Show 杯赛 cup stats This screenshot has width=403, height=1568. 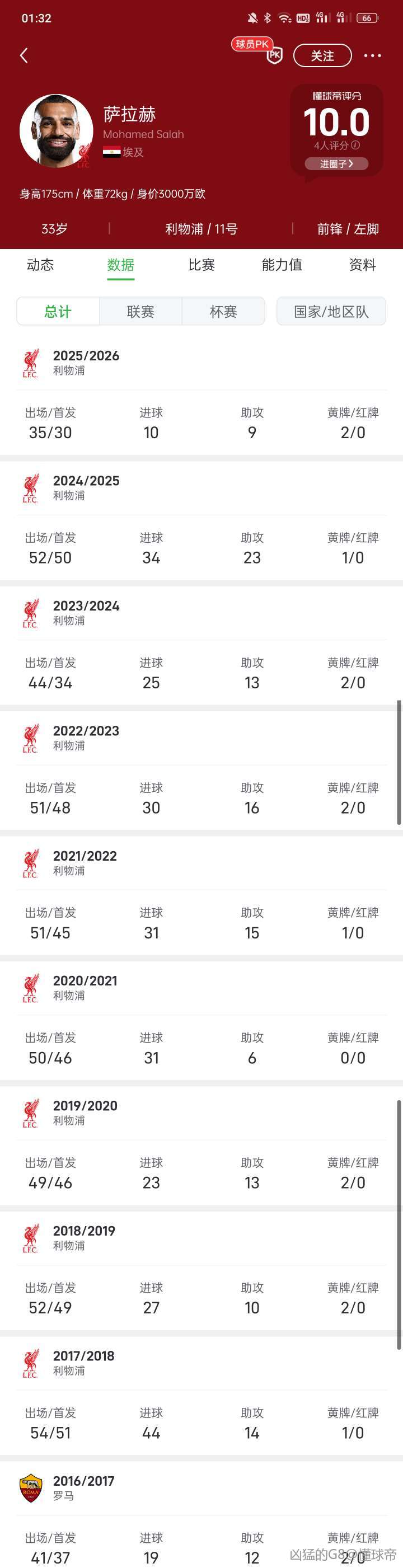pos(223,312)
